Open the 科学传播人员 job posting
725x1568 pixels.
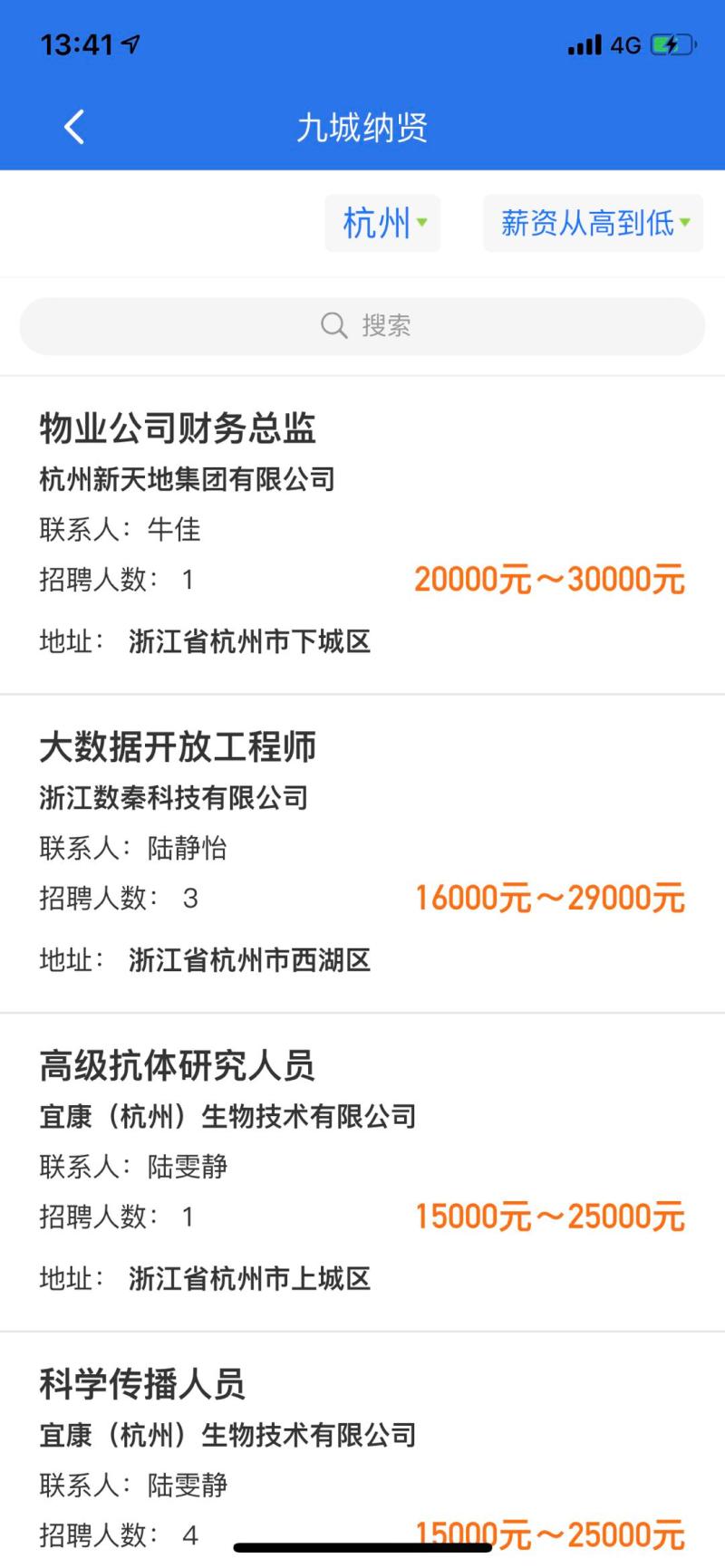point(142,1385)
